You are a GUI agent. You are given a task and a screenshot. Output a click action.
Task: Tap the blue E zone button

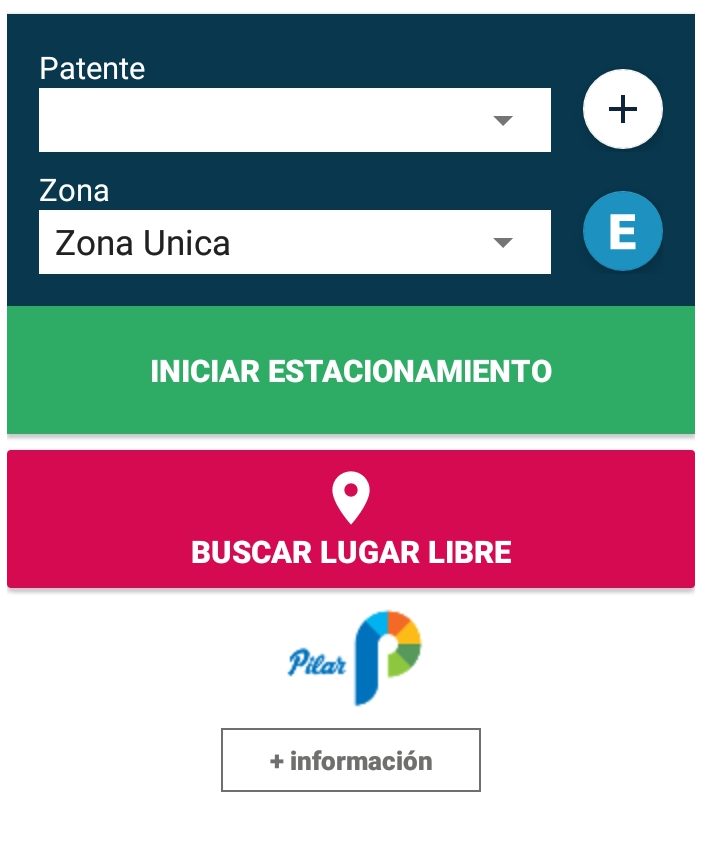click(622, 231)
